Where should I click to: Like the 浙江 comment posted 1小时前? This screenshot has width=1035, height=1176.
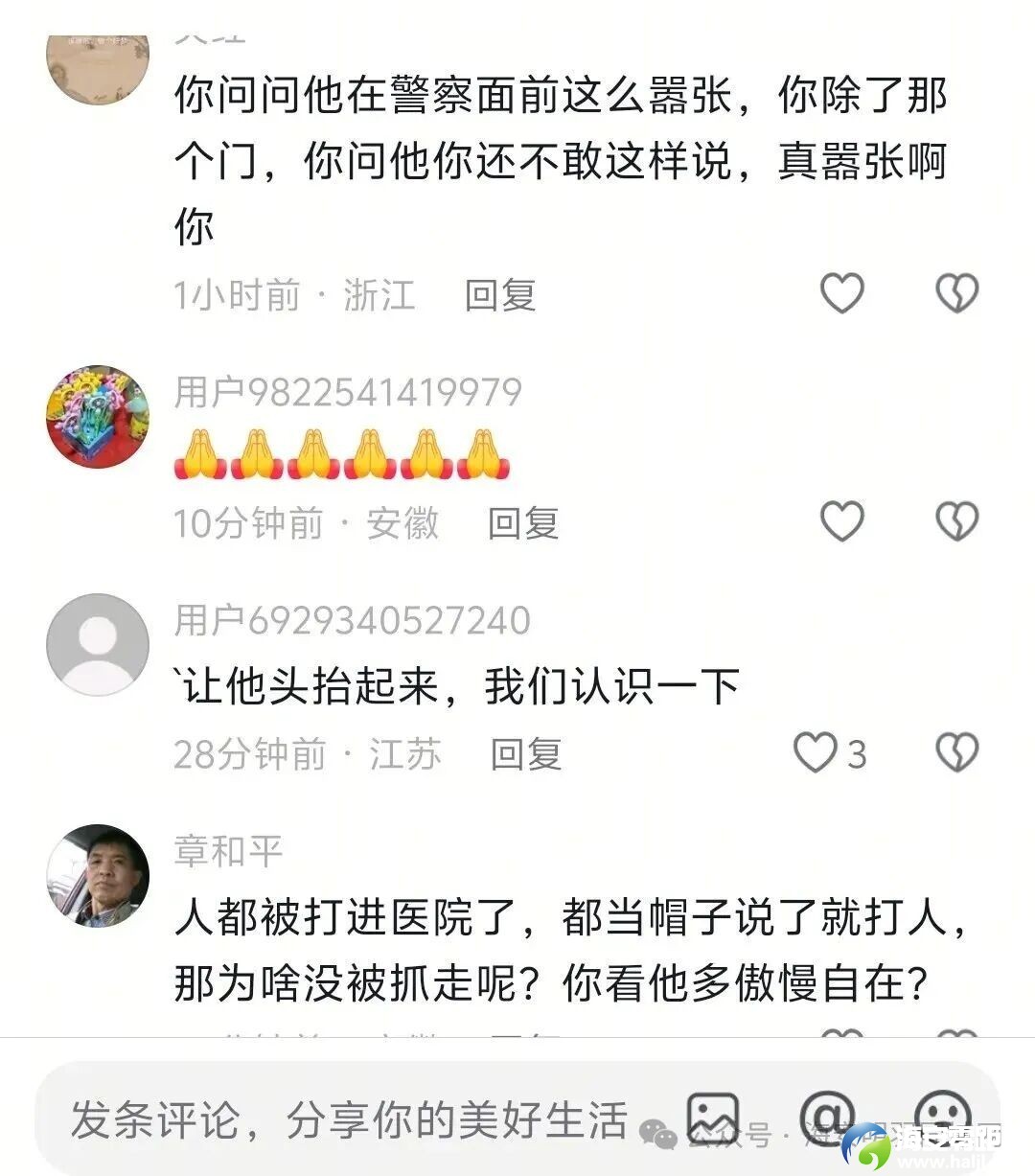coord(841,293)
